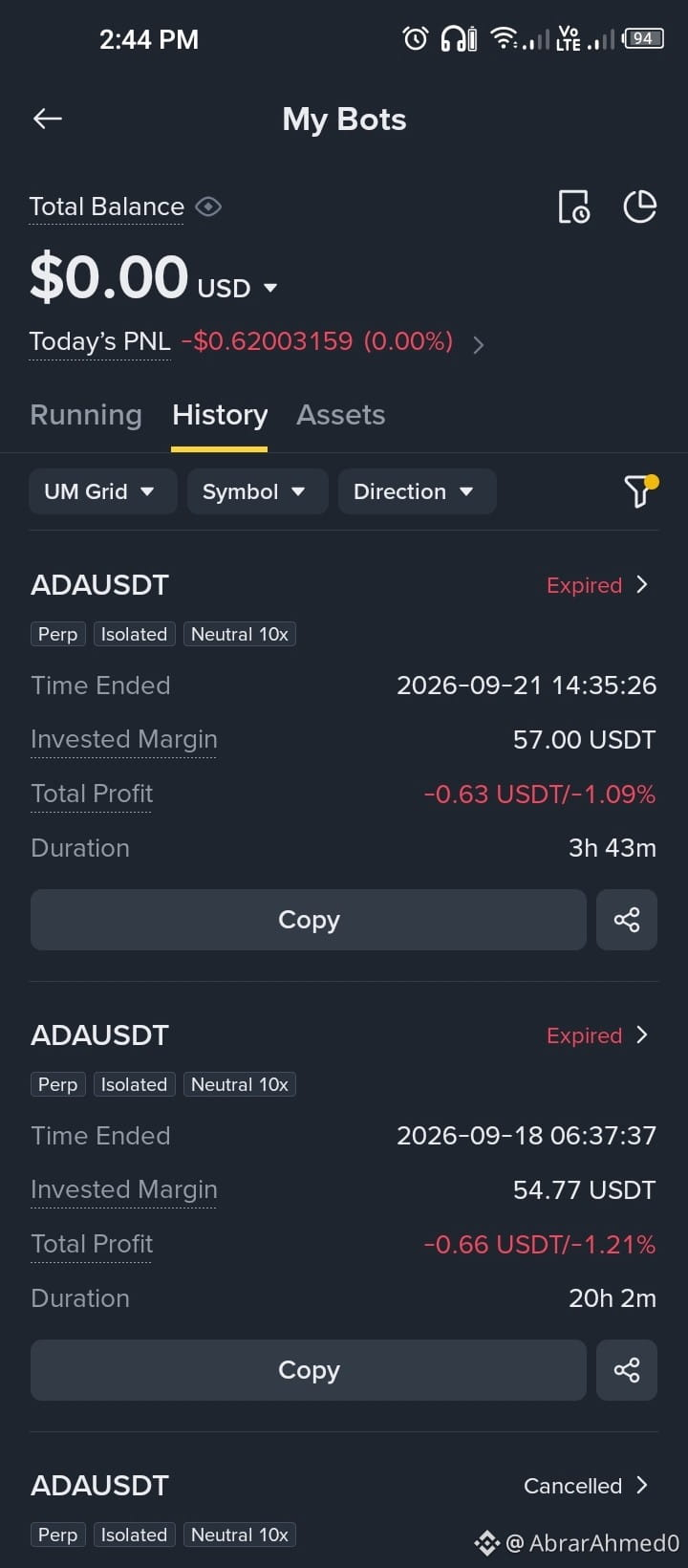Open the pie chart analysis icon

tap(639, 207)
